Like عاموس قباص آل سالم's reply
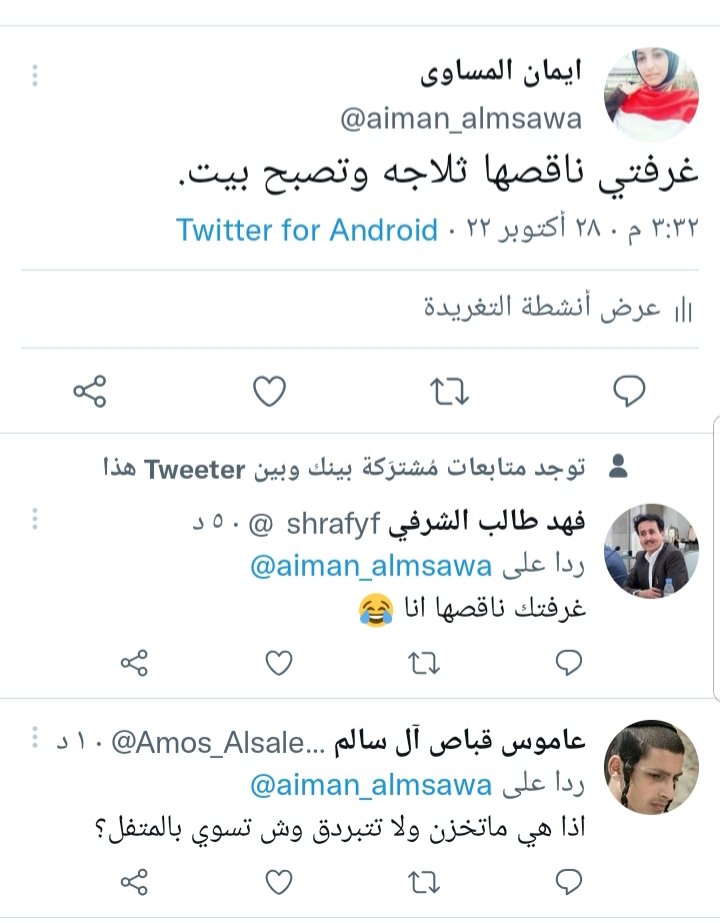 281,881
